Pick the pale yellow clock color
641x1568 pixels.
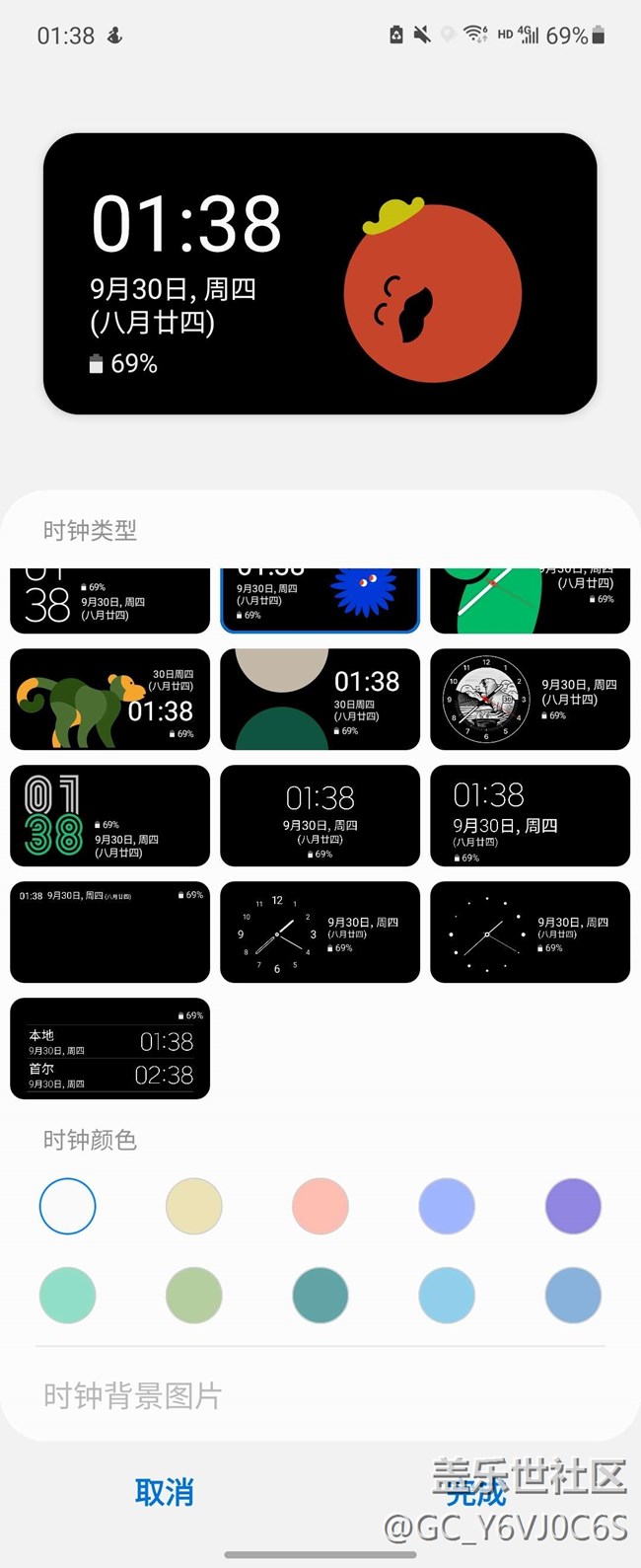click(194, 1206)
